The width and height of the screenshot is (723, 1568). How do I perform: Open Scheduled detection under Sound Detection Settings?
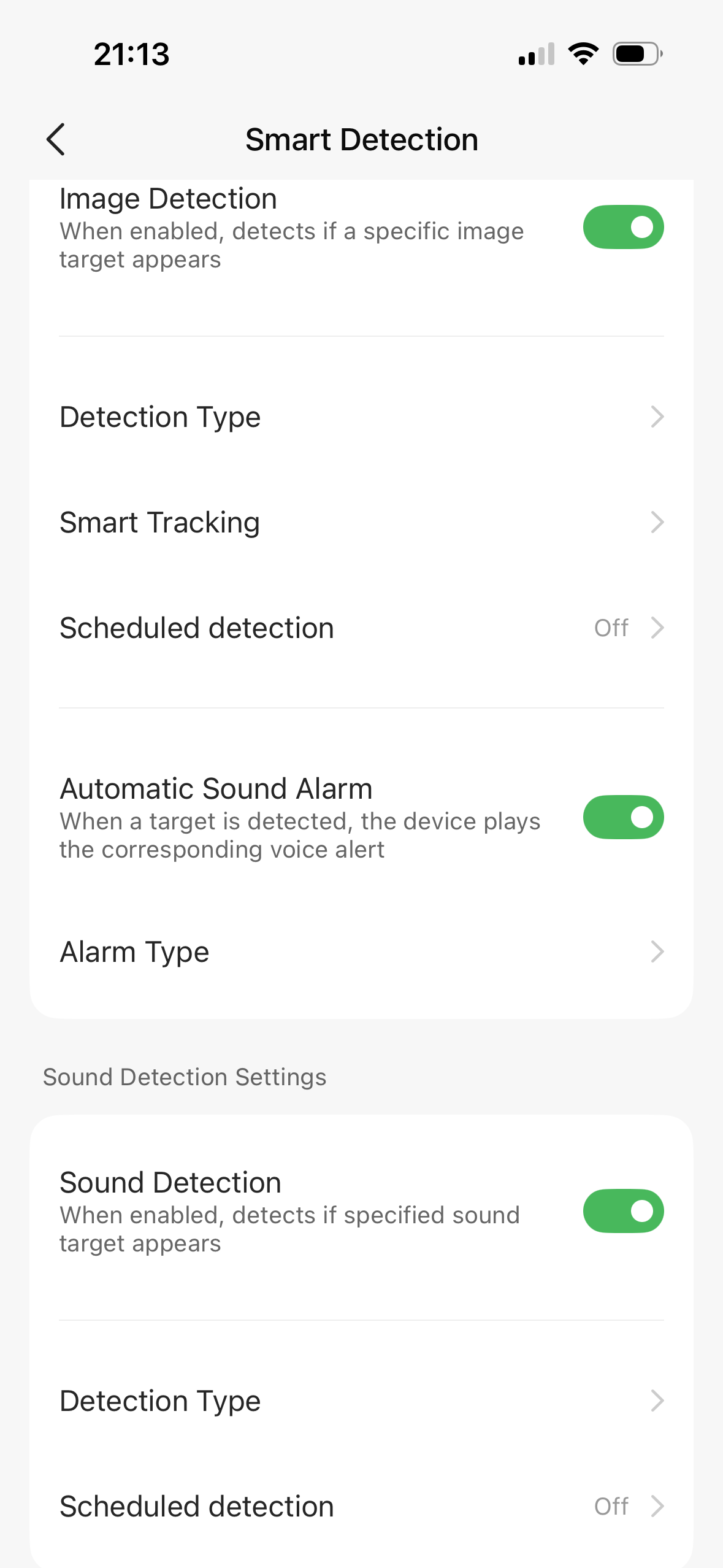pos(361,1507)
